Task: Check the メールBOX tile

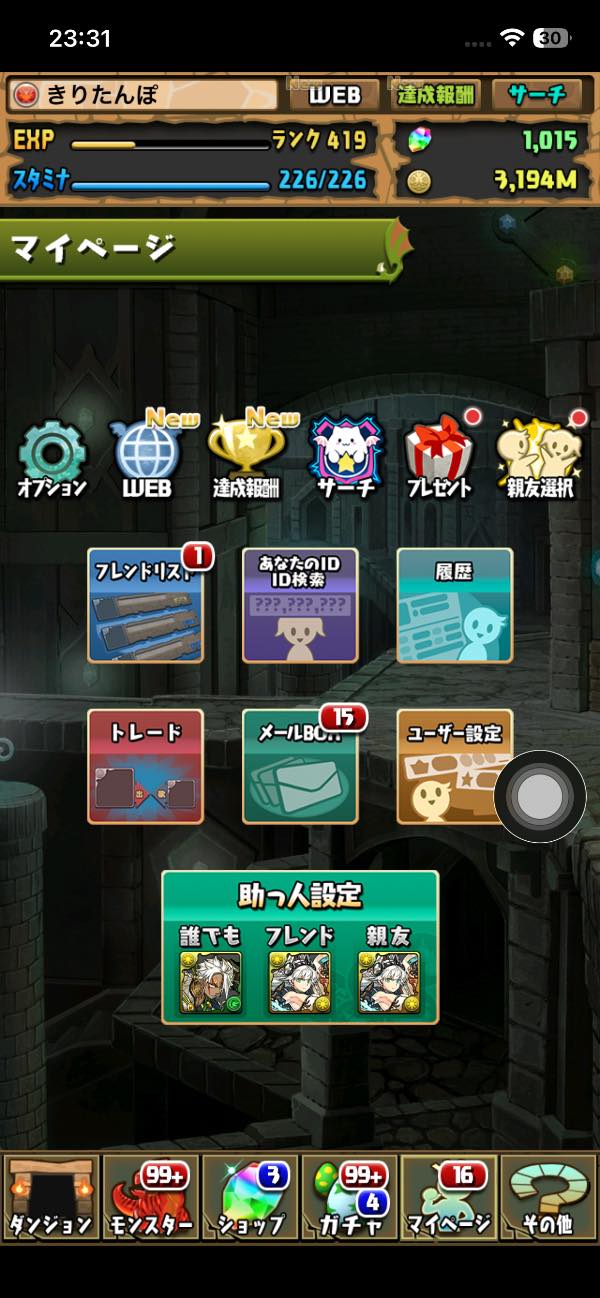Action: tap(300, 766)
